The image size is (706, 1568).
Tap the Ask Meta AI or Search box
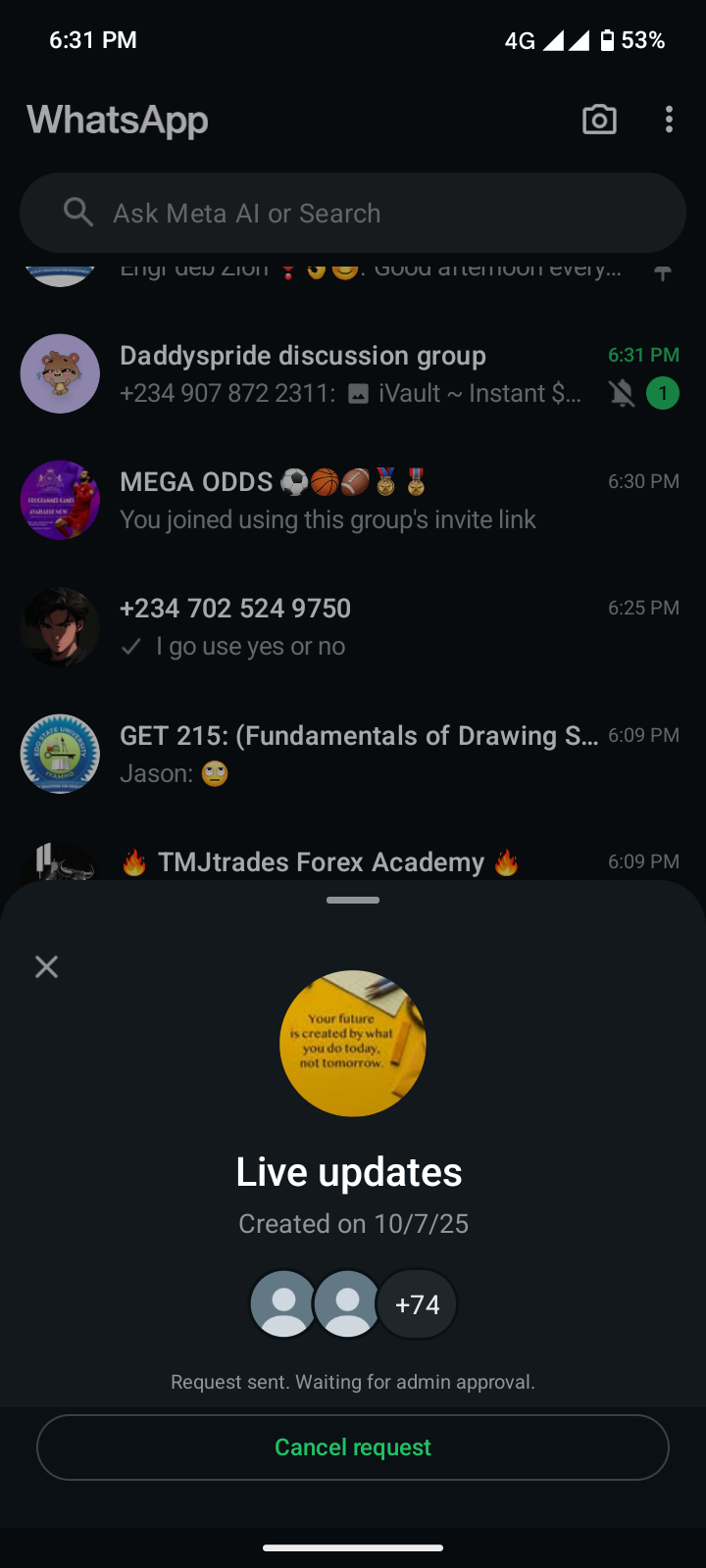pos(353,213)
